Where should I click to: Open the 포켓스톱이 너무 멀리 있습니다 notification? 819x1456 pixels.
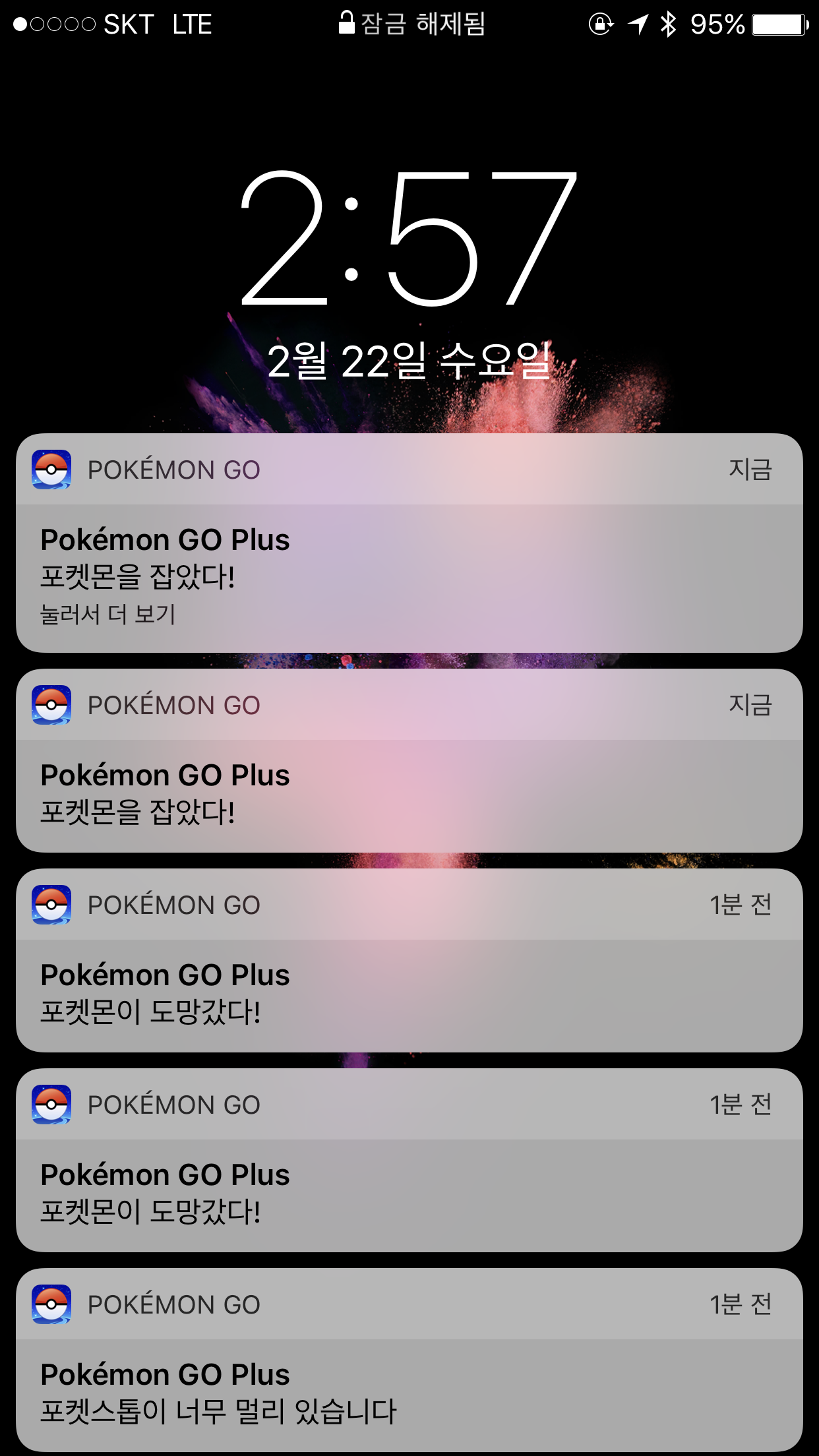409,1393
